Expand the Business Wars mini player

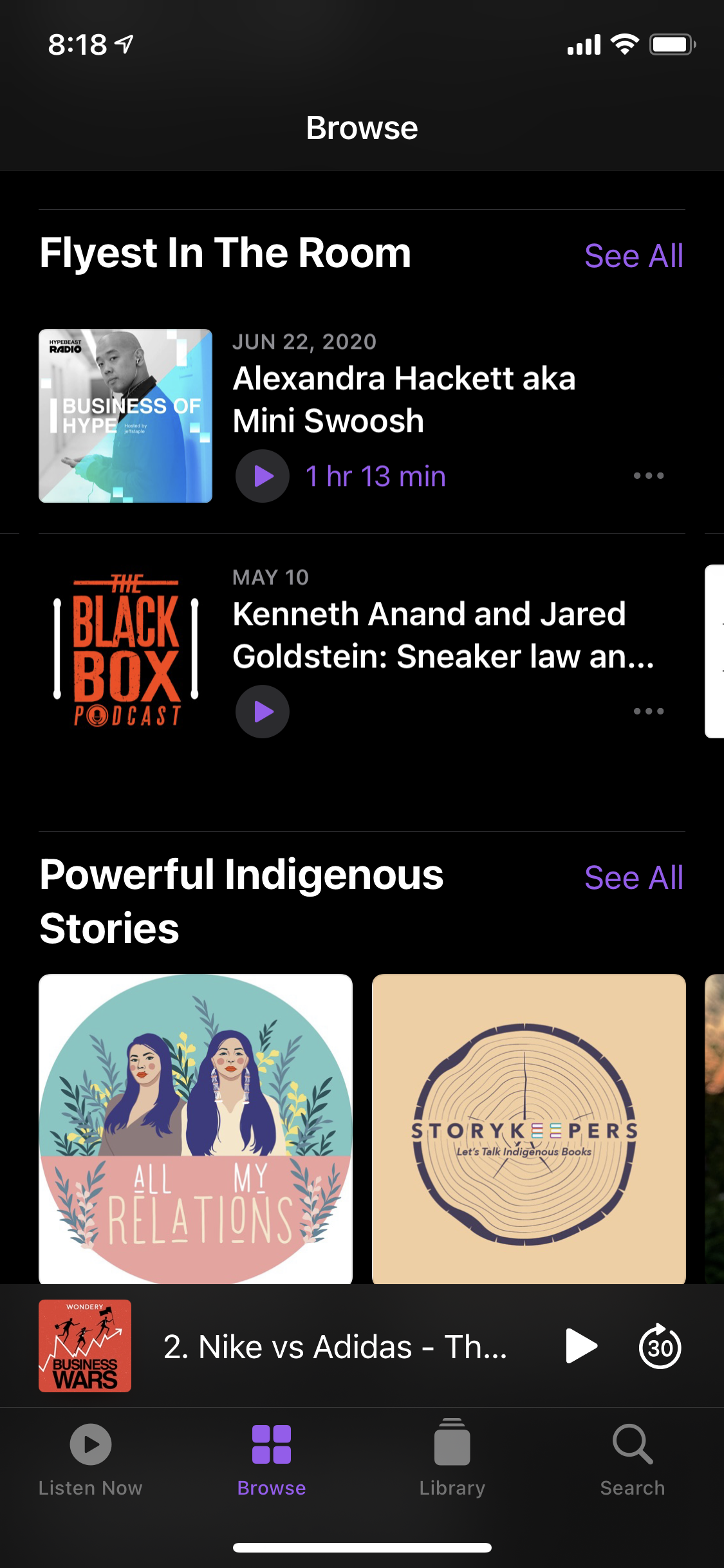[x=335, y=1347]
